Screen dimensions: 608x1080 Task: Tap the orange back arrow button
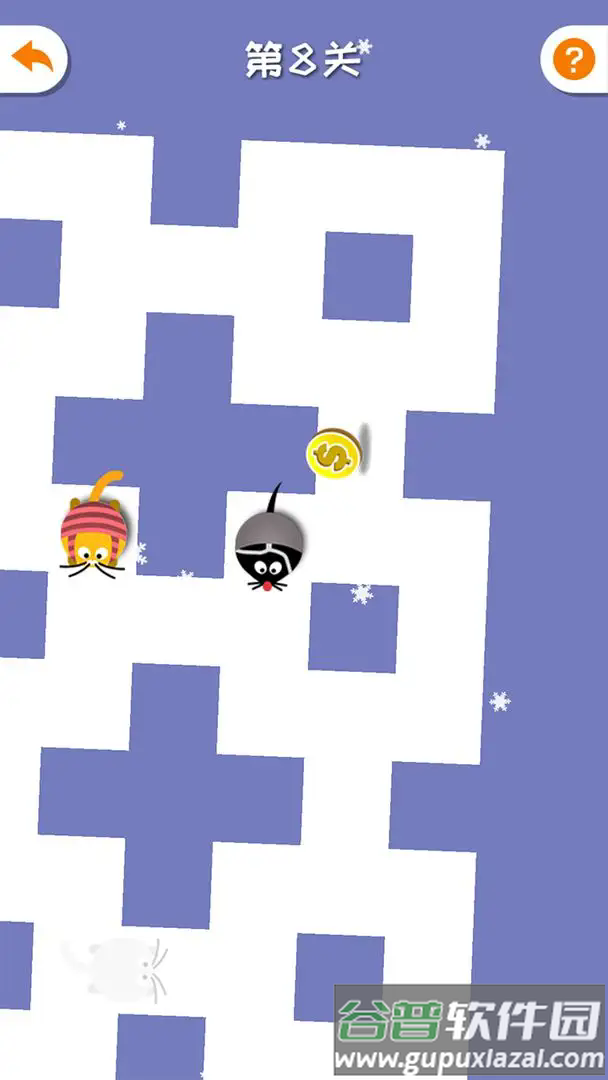click(x=32, y=58)
